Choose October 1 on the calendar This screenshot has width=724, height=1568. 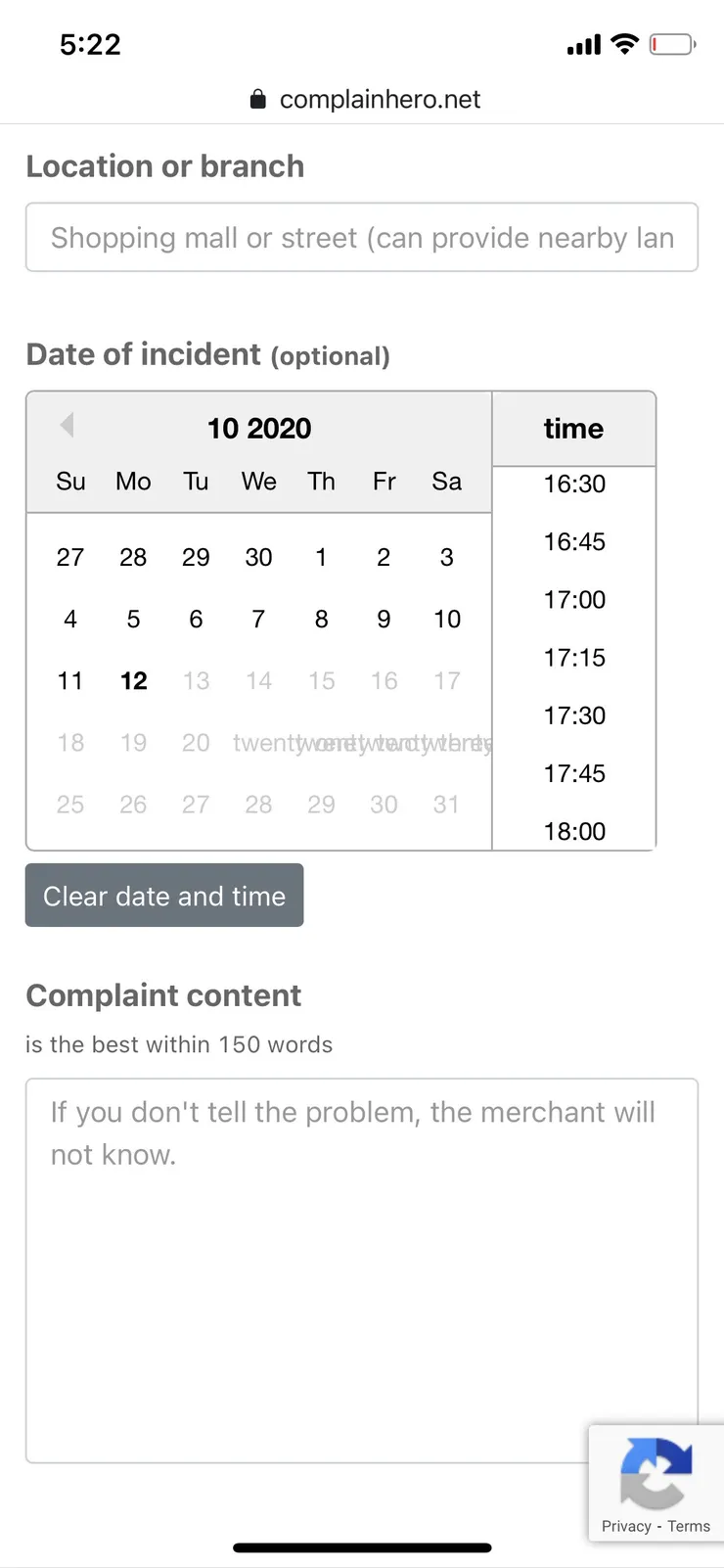[321, 558]
